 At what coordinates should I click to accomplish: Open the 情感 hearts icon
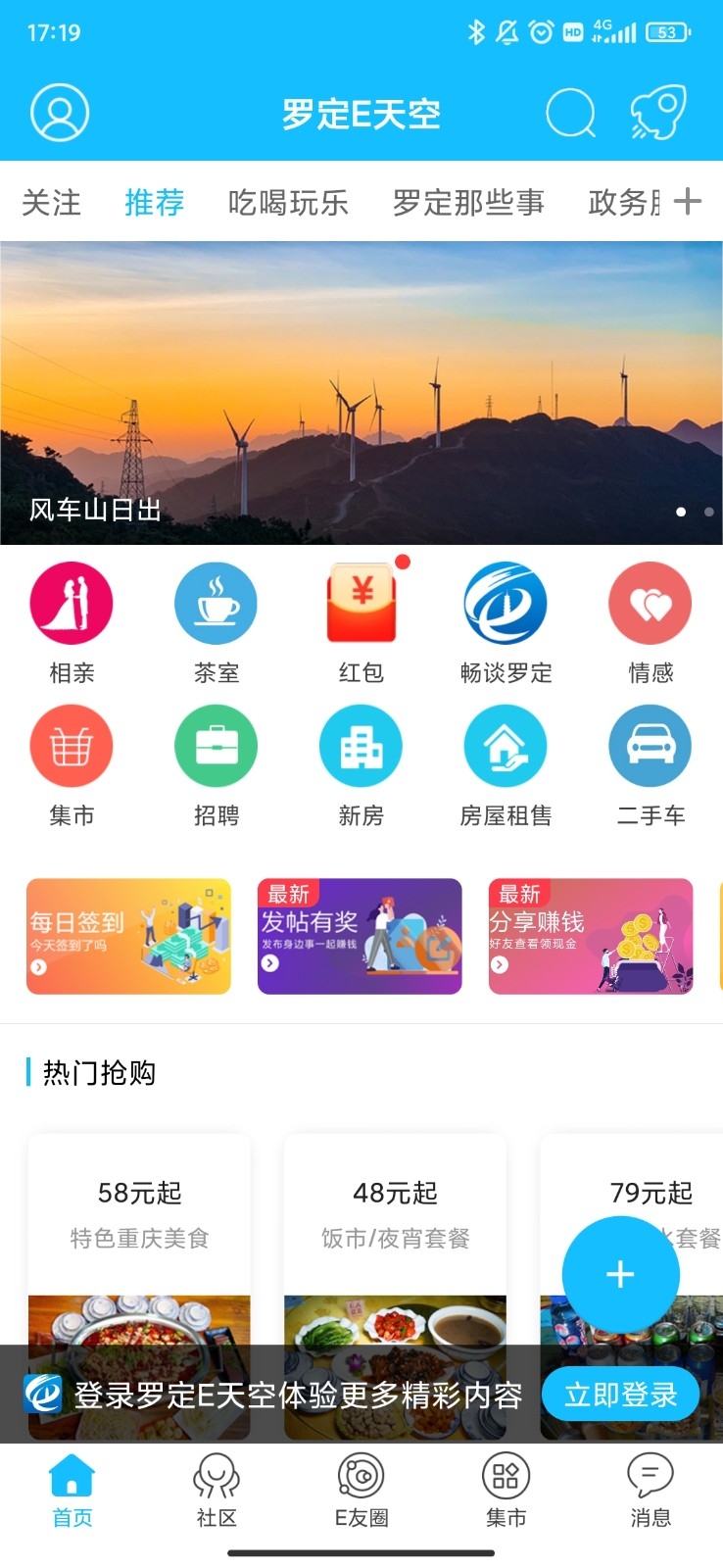(x=649, y=603)
